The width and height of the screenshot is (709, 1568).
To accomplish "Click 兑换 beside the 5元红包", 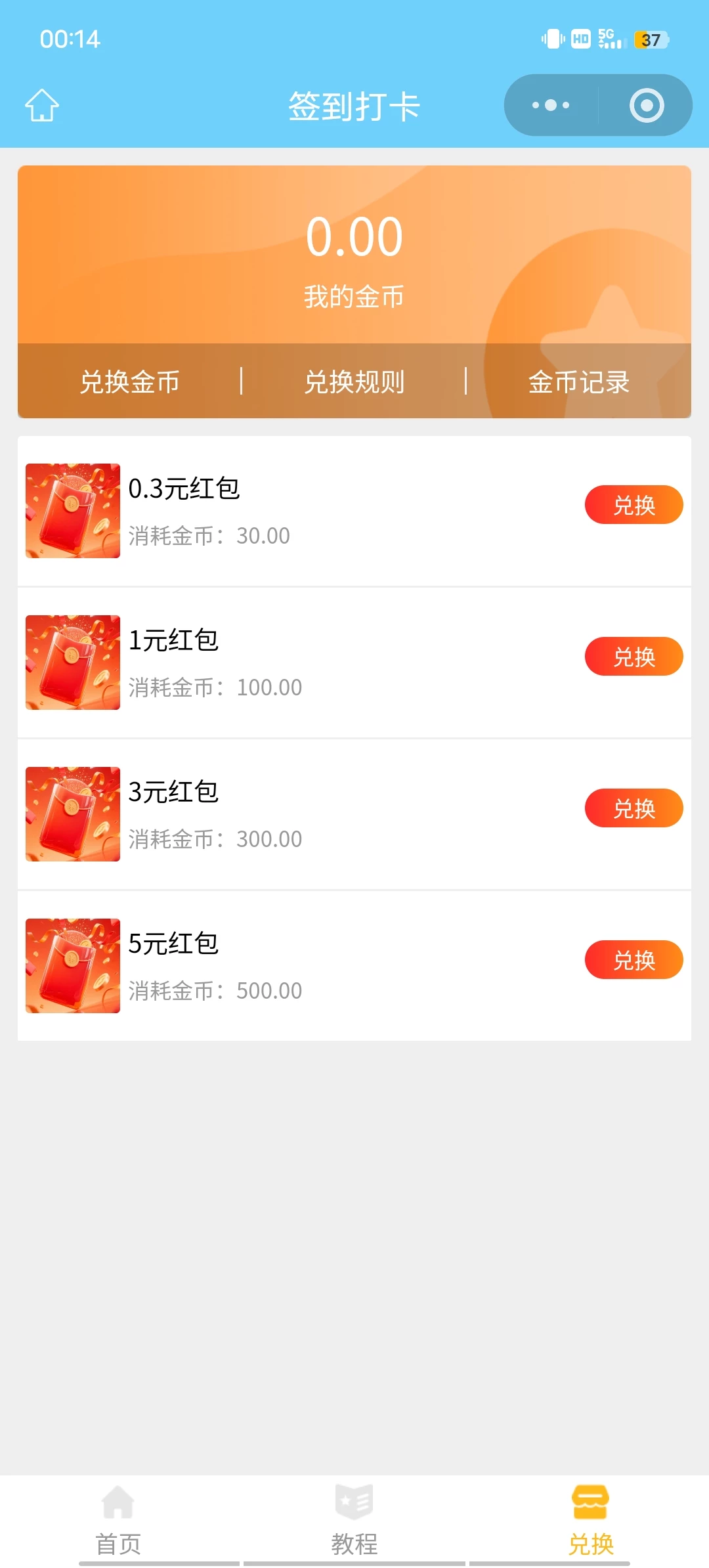I will (634, 959).
